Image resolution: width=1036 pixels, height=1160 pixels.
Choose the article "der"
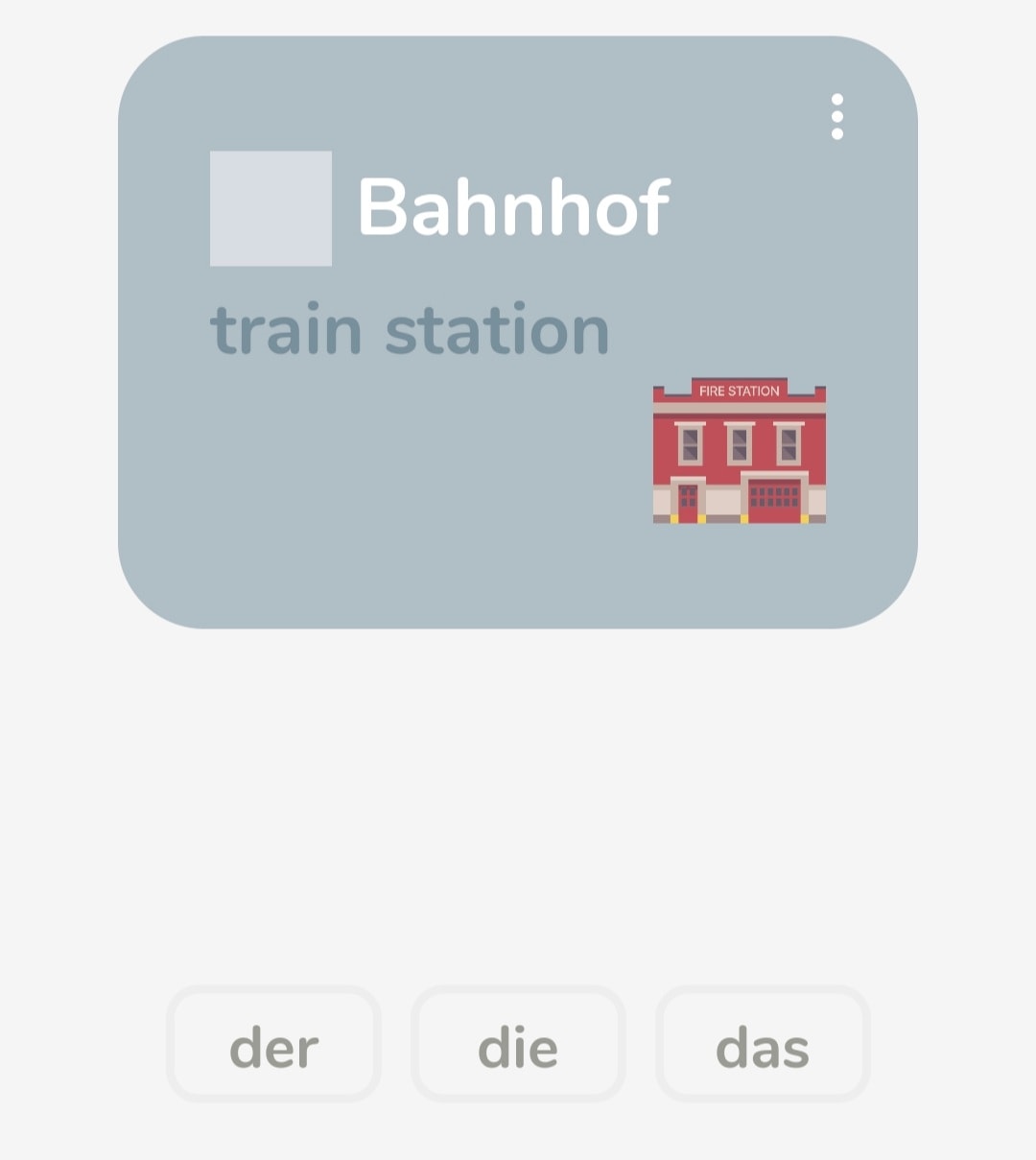[x=273, y=1044]
